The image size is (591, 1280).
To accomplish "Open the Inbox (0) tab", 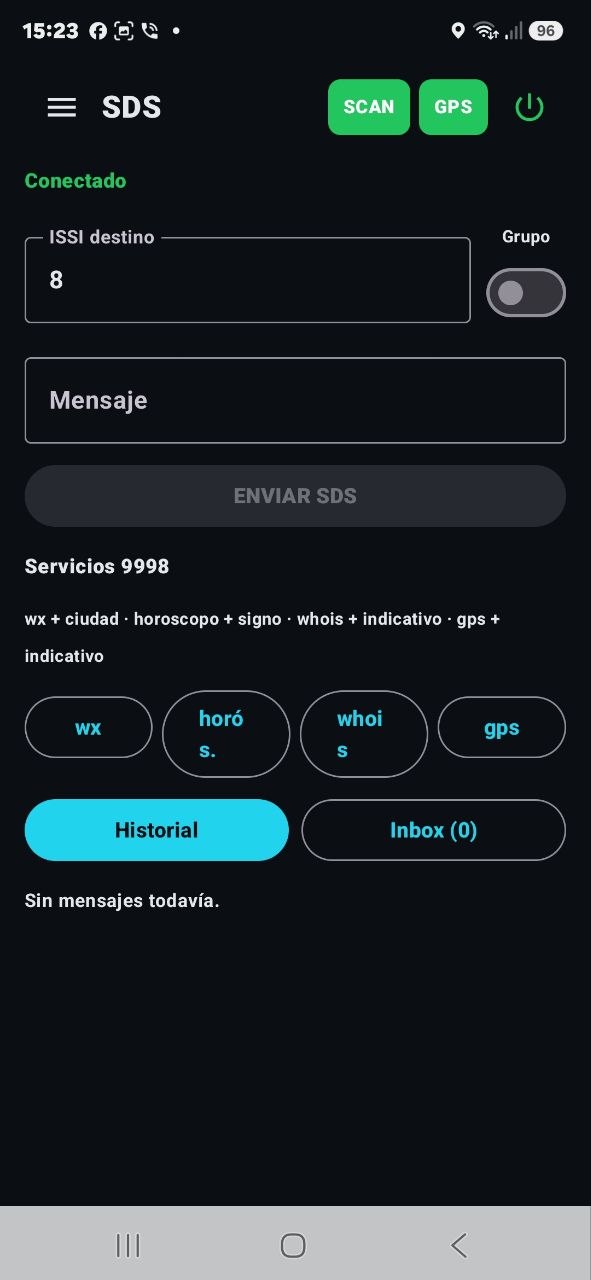I will (434, 830).
